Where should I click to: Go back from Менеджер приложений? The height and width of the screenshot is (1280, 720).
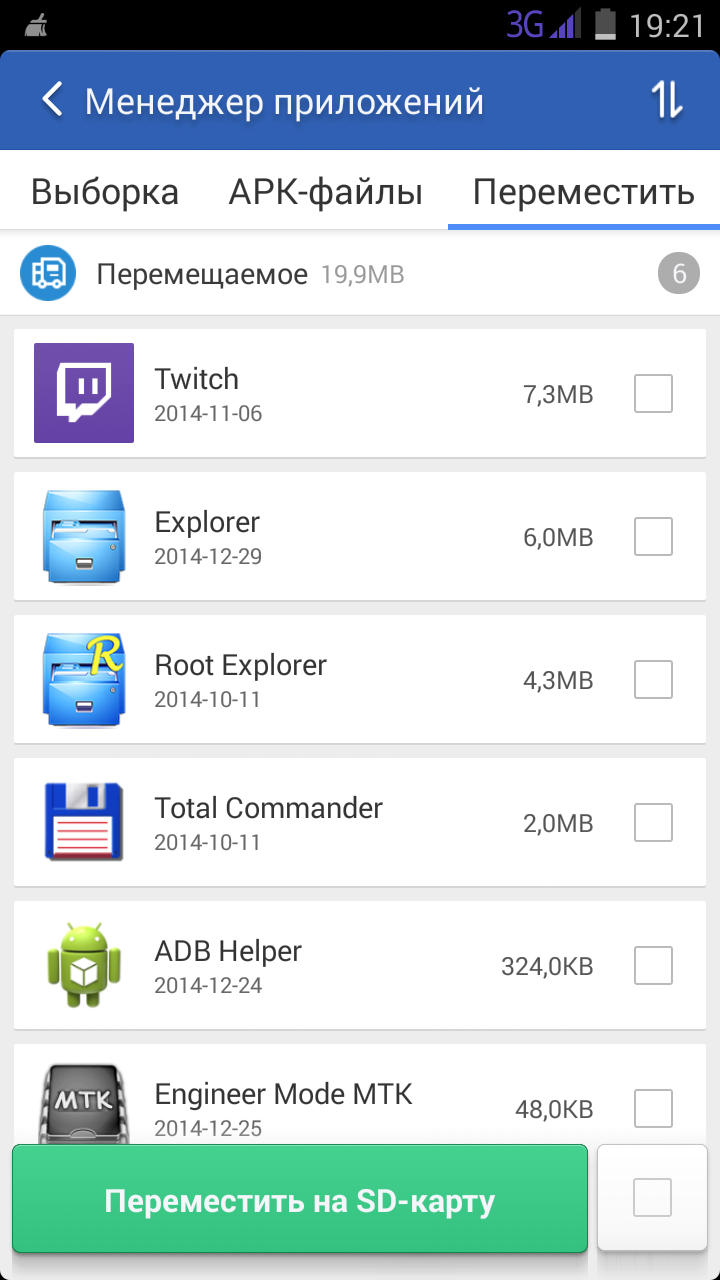click(x=52, y=100)
